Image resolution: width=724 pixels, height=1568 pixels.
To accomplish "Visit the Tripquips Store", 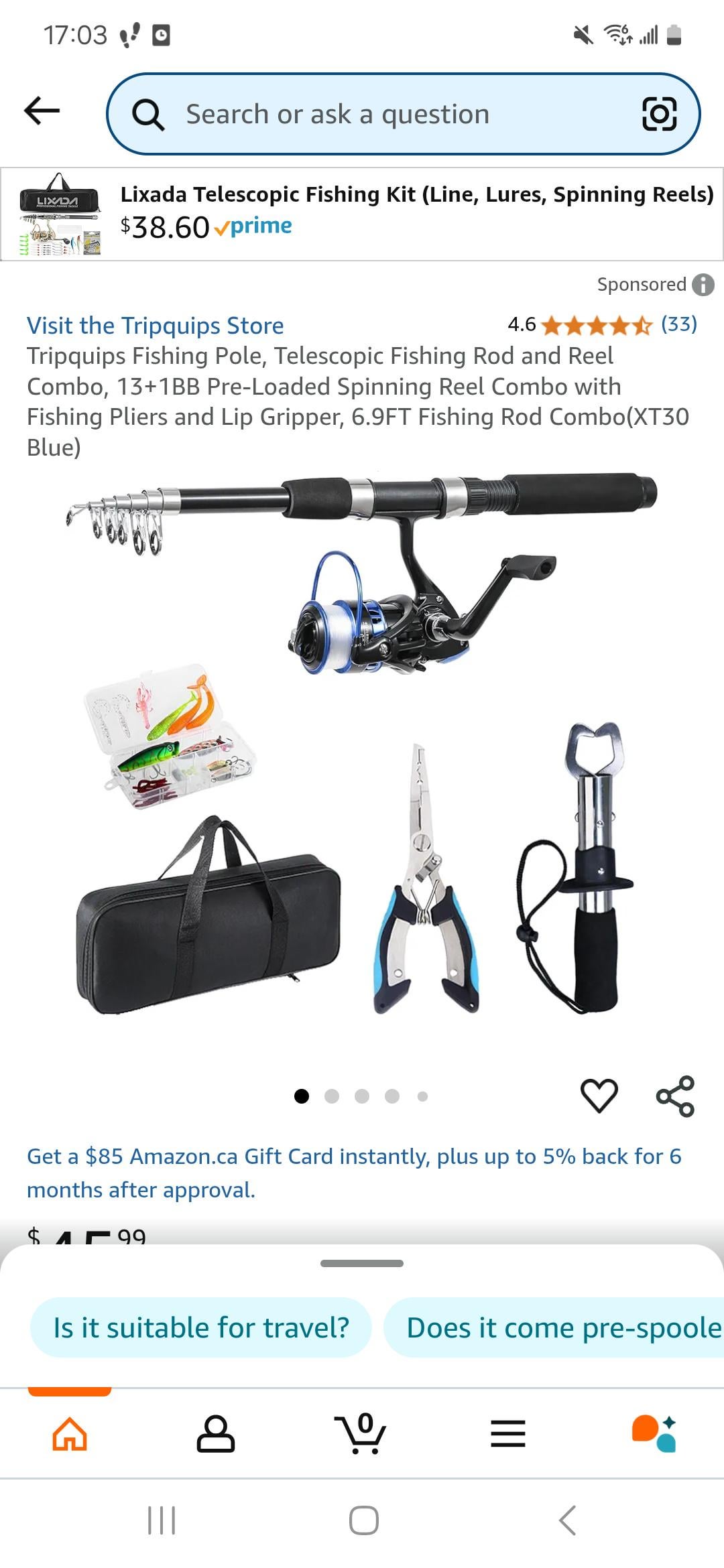I will [x=155, y=326].
